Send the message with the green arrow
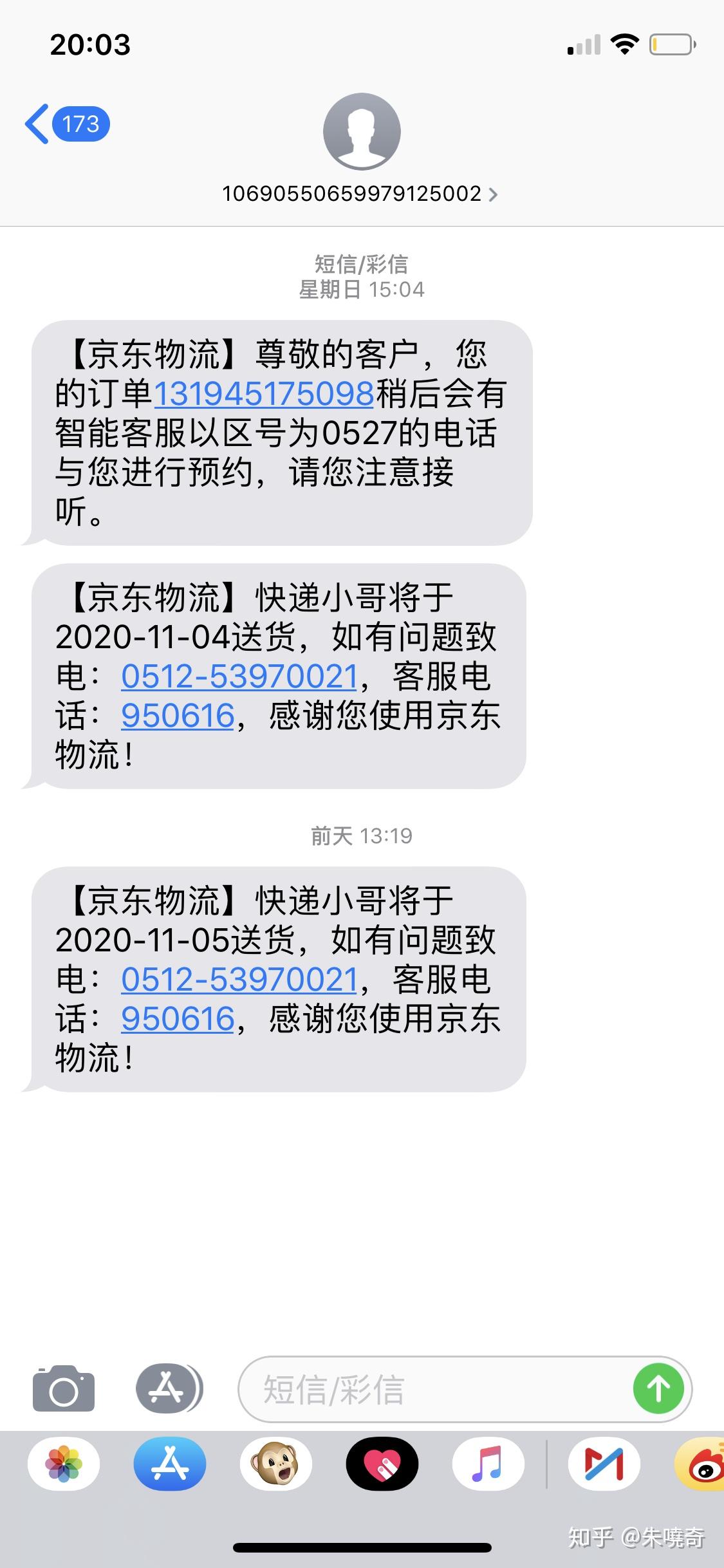724x1568 pixels. pos(658,1388)
